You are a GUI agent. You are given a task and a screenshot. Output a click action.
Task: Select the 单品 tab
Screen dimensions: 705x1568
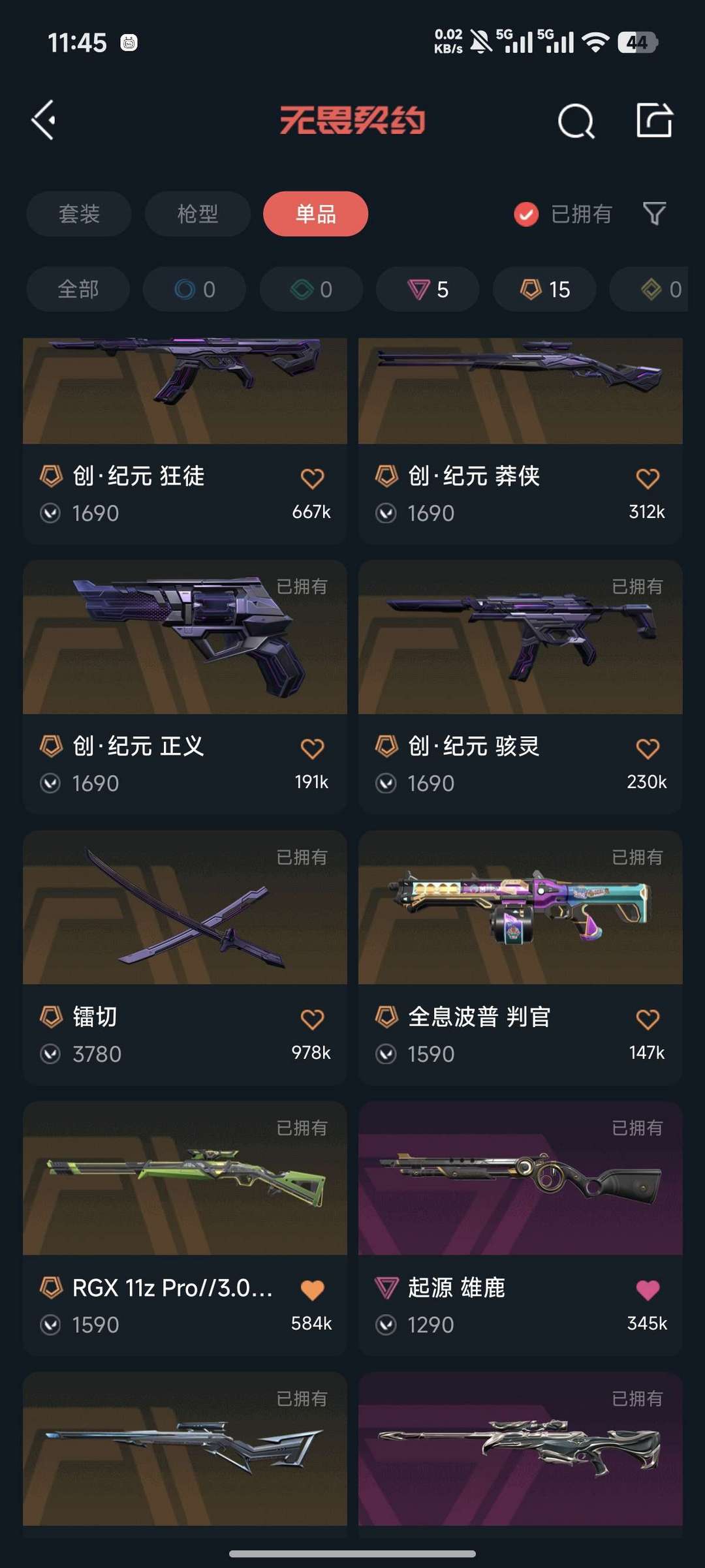(315, 214)
